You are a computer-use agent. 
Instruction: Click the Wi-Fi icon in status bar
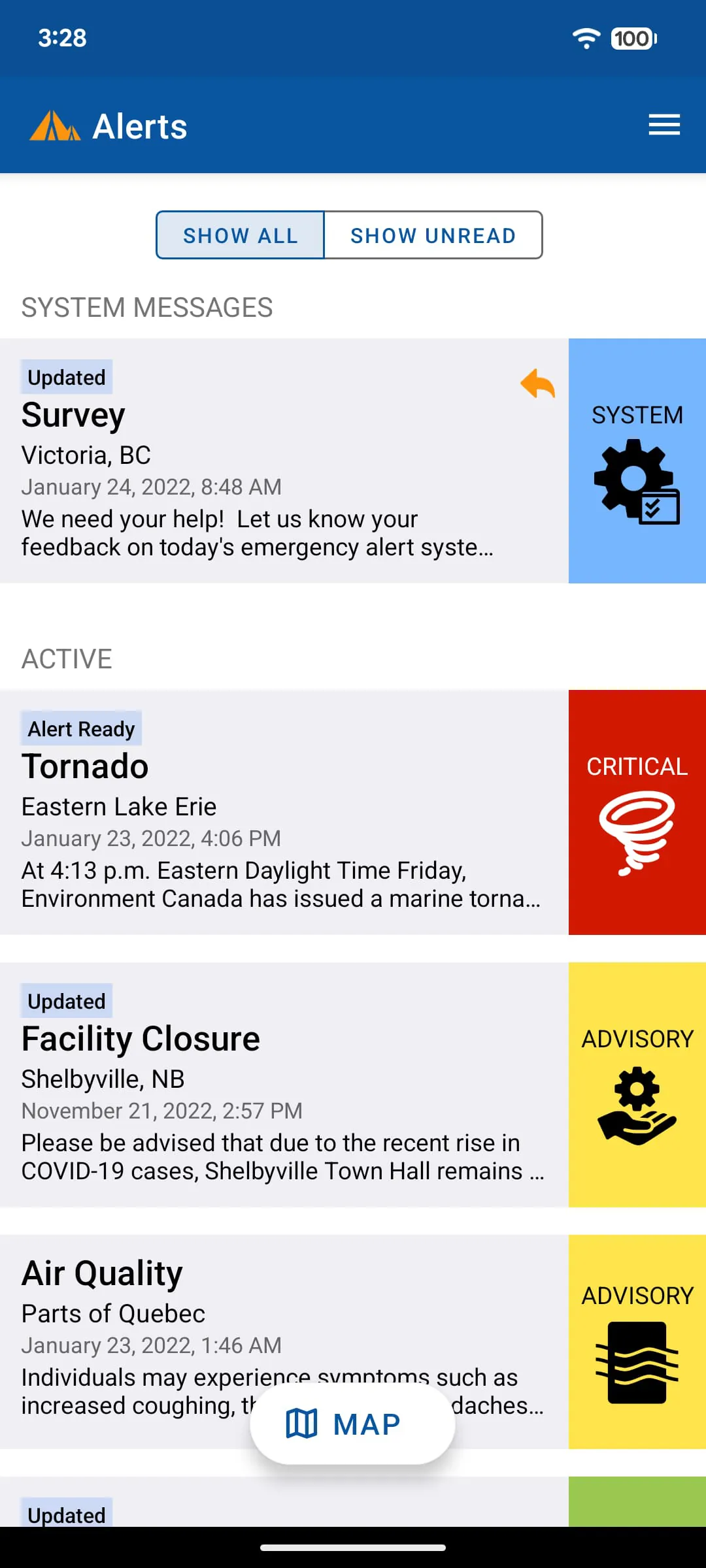coord(586,39)
